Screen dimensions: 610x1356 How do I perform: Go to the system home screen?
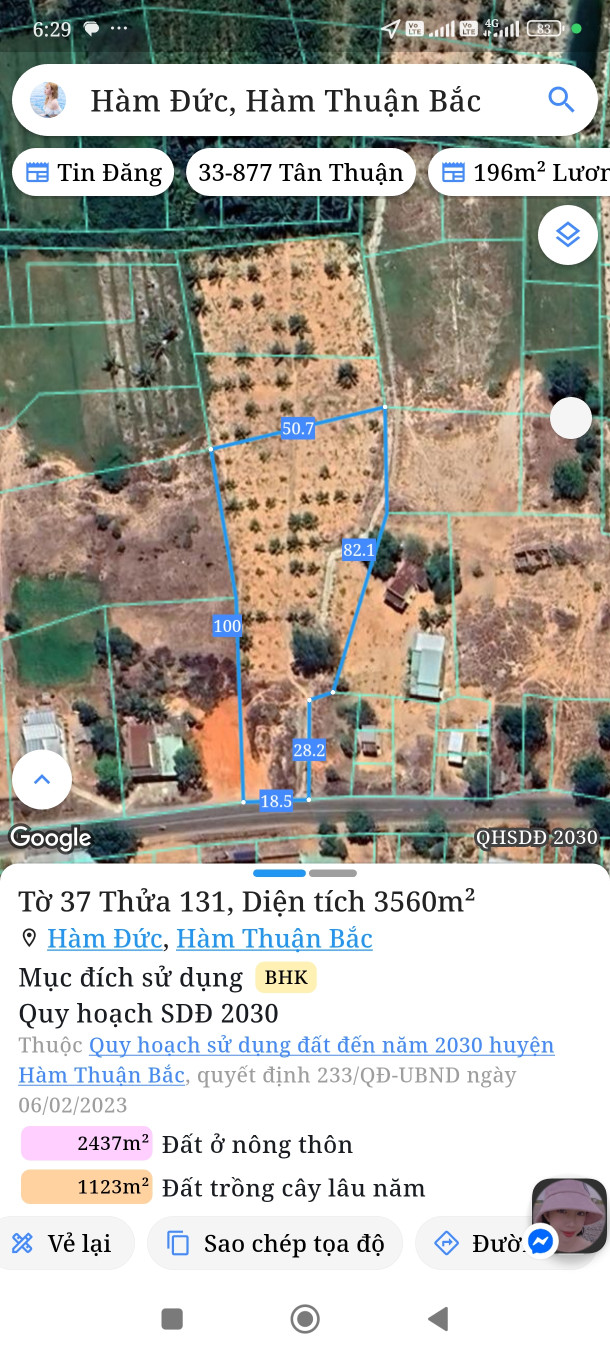305,1319
